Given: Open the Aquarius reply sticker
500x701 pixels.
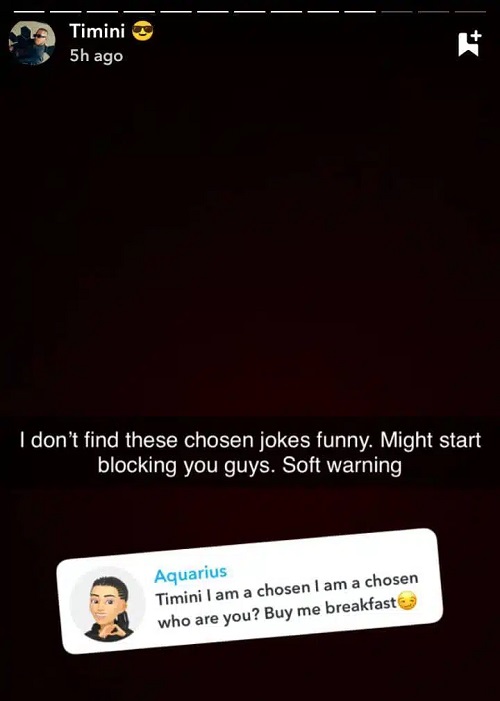Looking at the screenshot, I should (250, 590).
